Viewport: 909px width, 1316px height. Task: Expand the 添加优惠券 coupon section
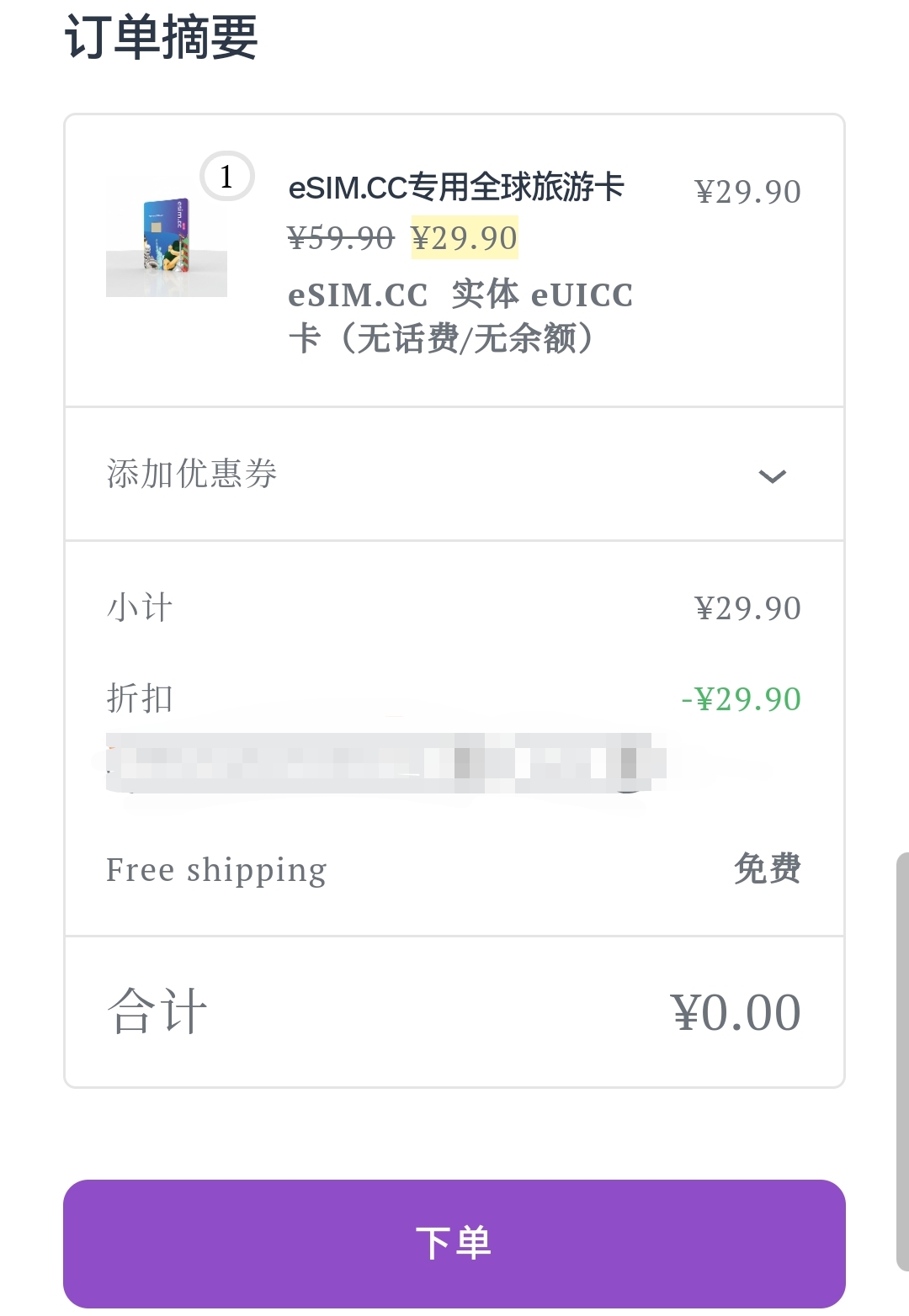click(771, 476)
